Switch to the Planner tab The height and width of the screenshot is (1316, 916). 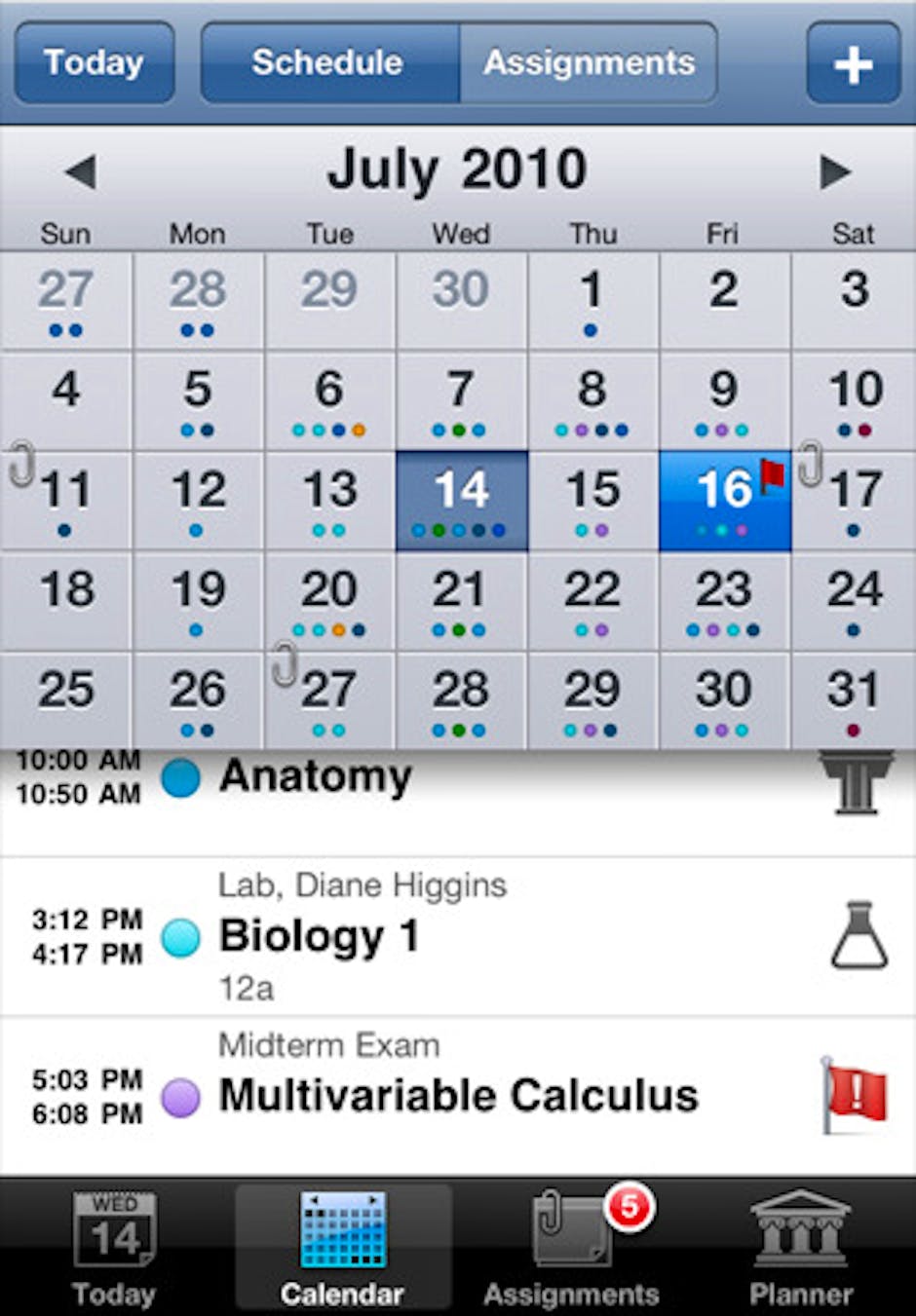[x=800, y=1250]
